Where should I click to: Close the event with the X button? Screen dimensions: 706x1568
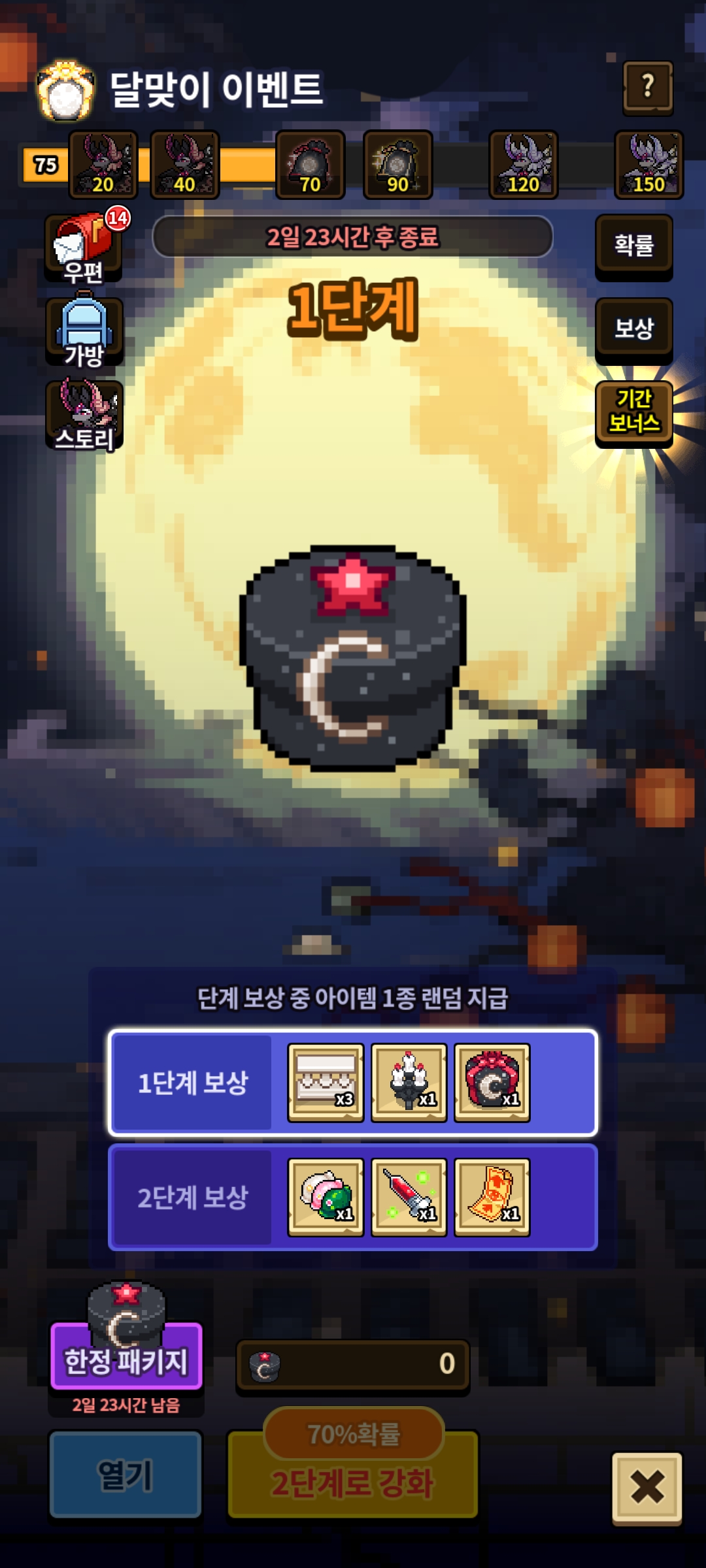[x=647, y=1488]
